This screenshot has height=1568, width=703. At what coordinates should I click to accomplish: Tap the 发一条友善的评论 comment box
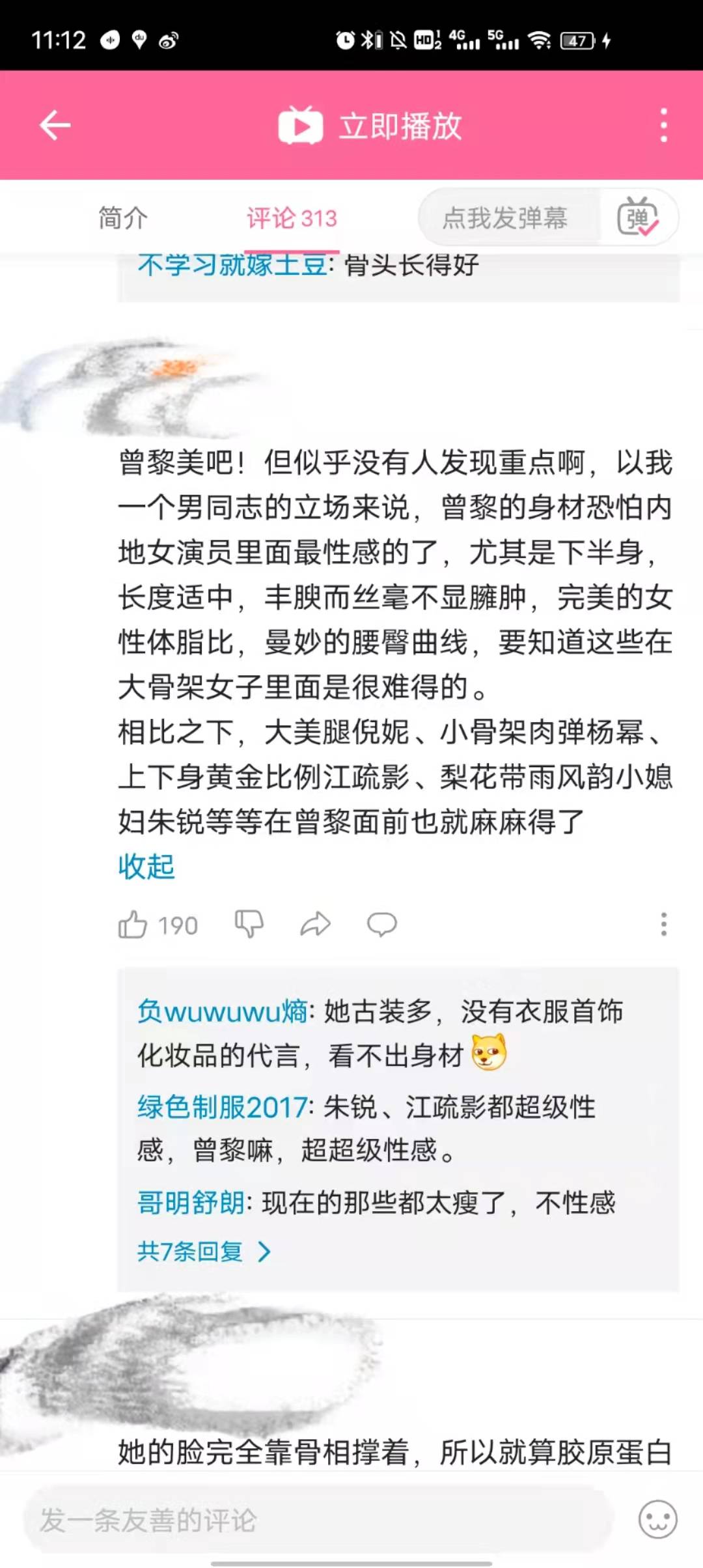(319, 1520)
